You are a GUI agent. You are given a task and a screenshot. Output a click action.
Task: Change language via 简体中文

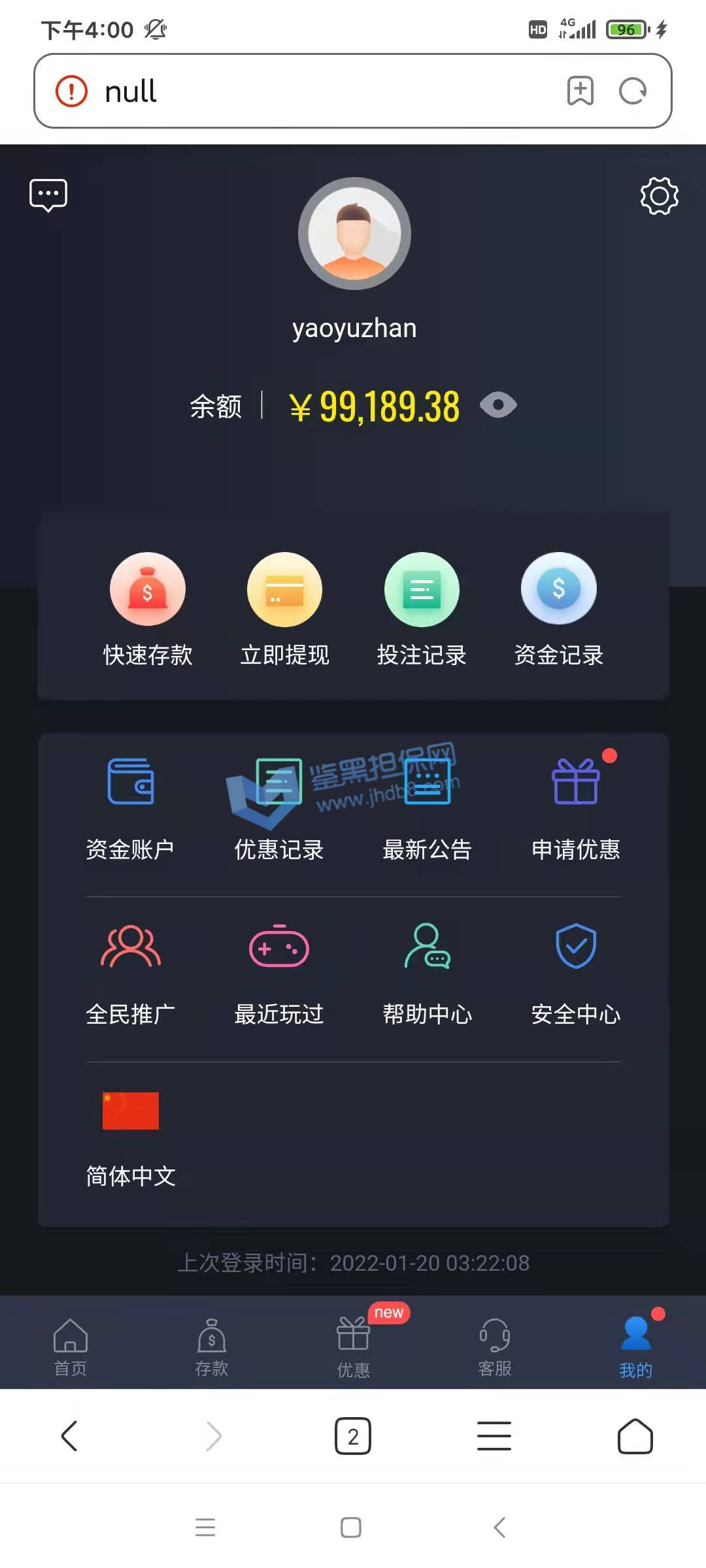coord(131,1138)
